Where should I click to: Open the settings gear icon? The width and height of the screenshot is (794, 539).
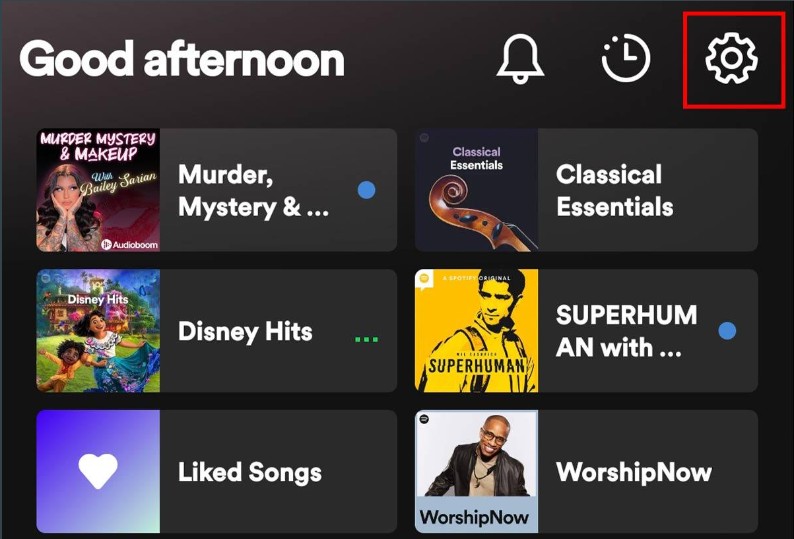point(731,59)
